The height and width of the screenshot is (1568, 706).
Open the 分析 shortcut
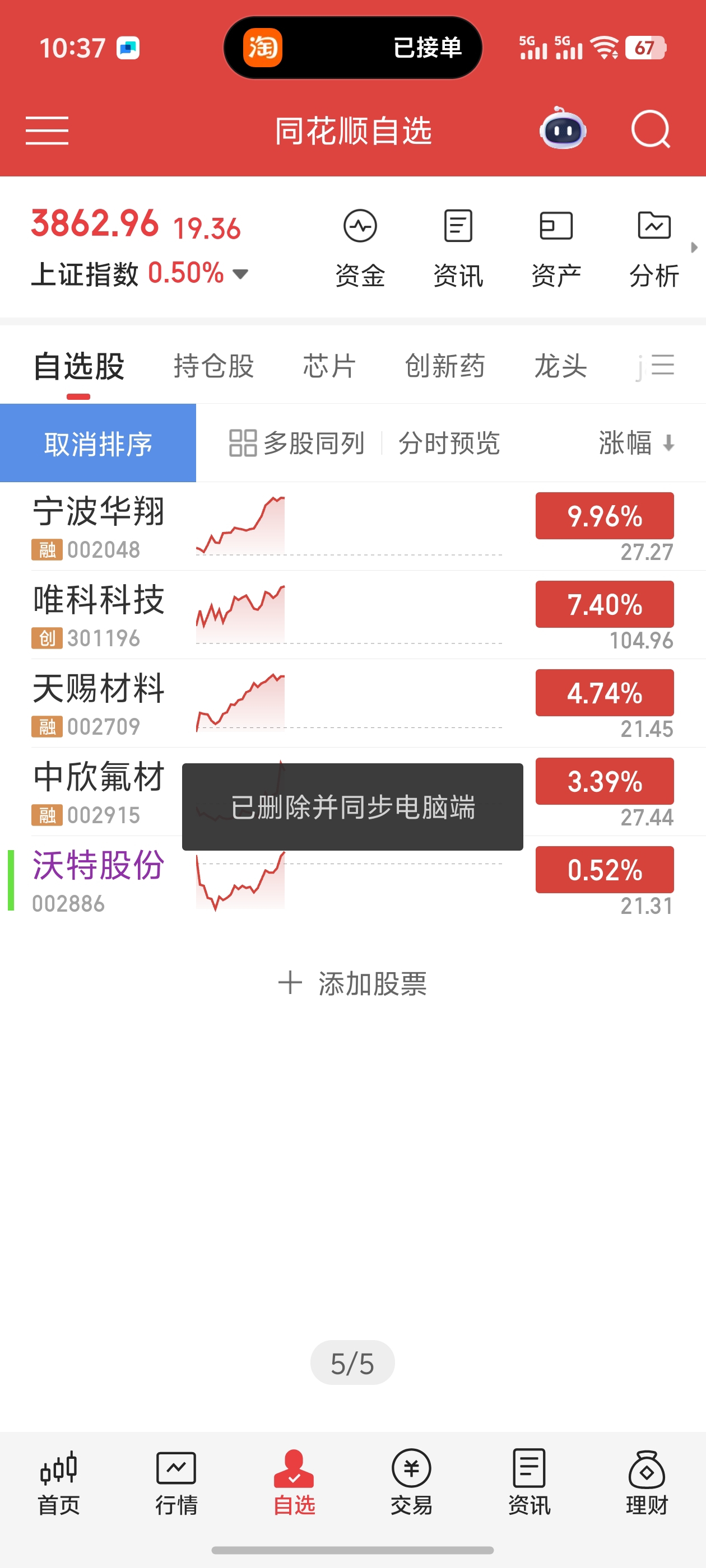click(x=654, y=248)
